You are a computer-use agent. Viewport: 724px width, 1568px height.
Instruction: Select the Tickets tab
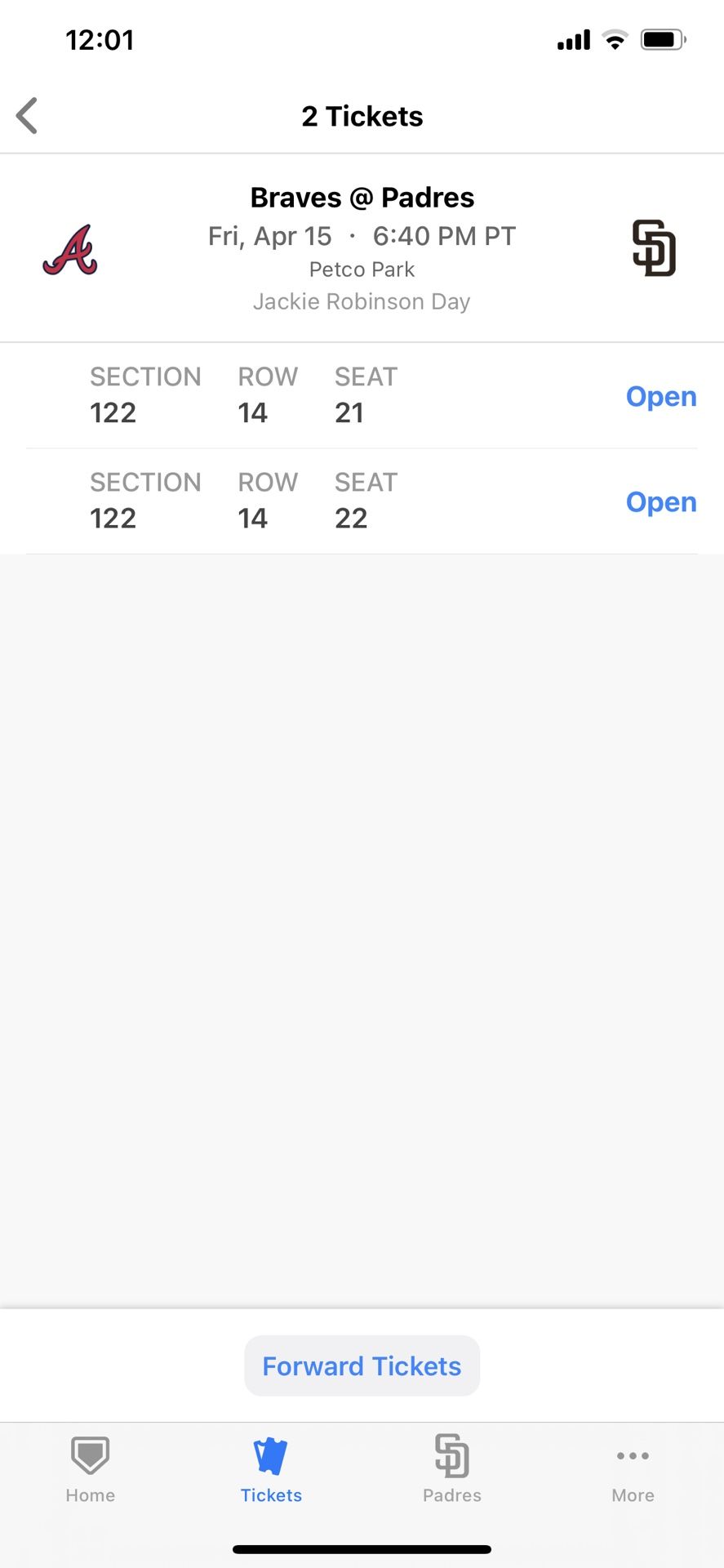271,1468
